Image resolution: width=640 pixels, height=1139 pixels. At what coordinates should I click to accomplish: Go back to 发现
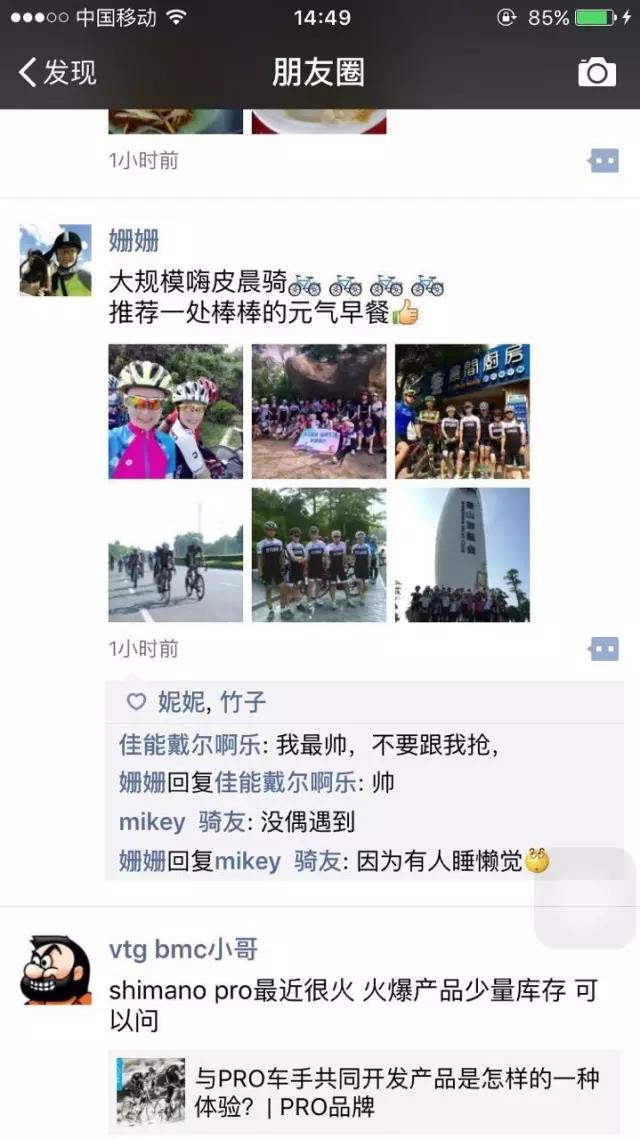(x=58, y=73)
